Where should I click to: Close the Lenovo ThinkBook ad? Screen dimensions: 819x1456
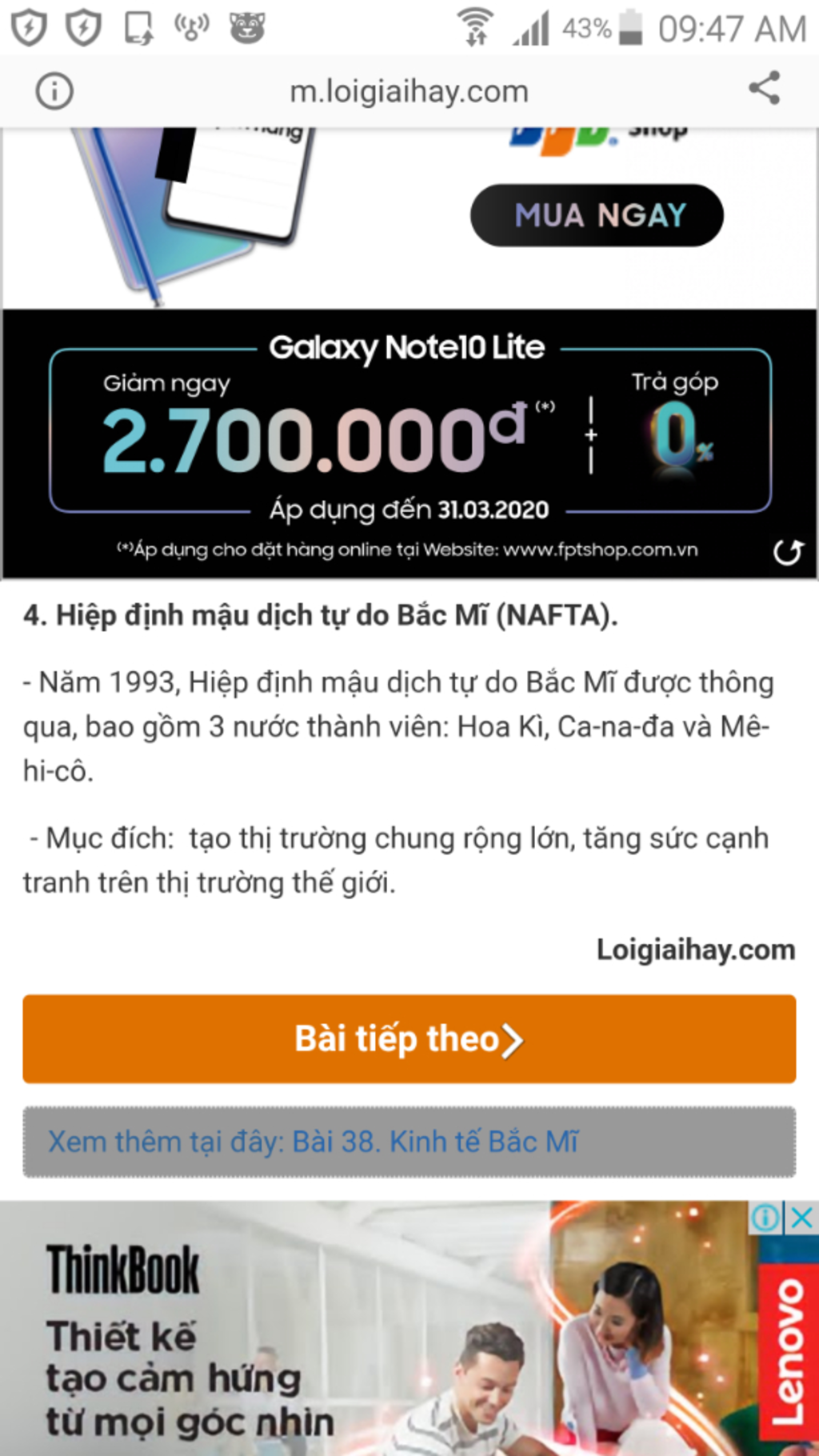(802, 1218)
